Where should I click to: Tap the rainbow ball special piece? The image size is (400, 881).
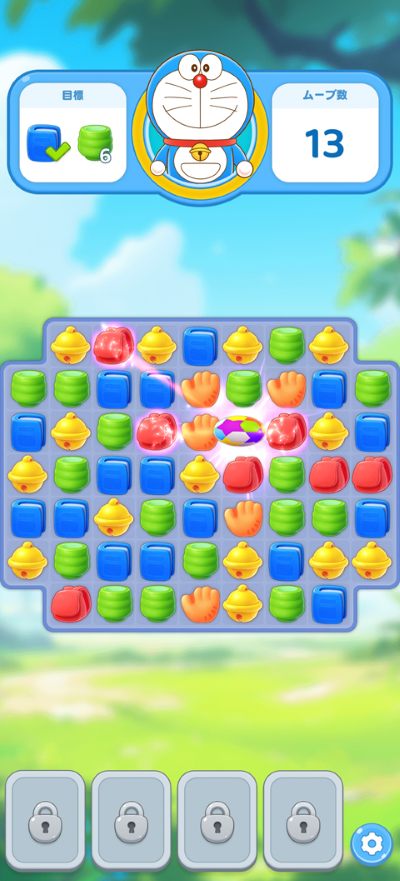click(x=239, y=430)
